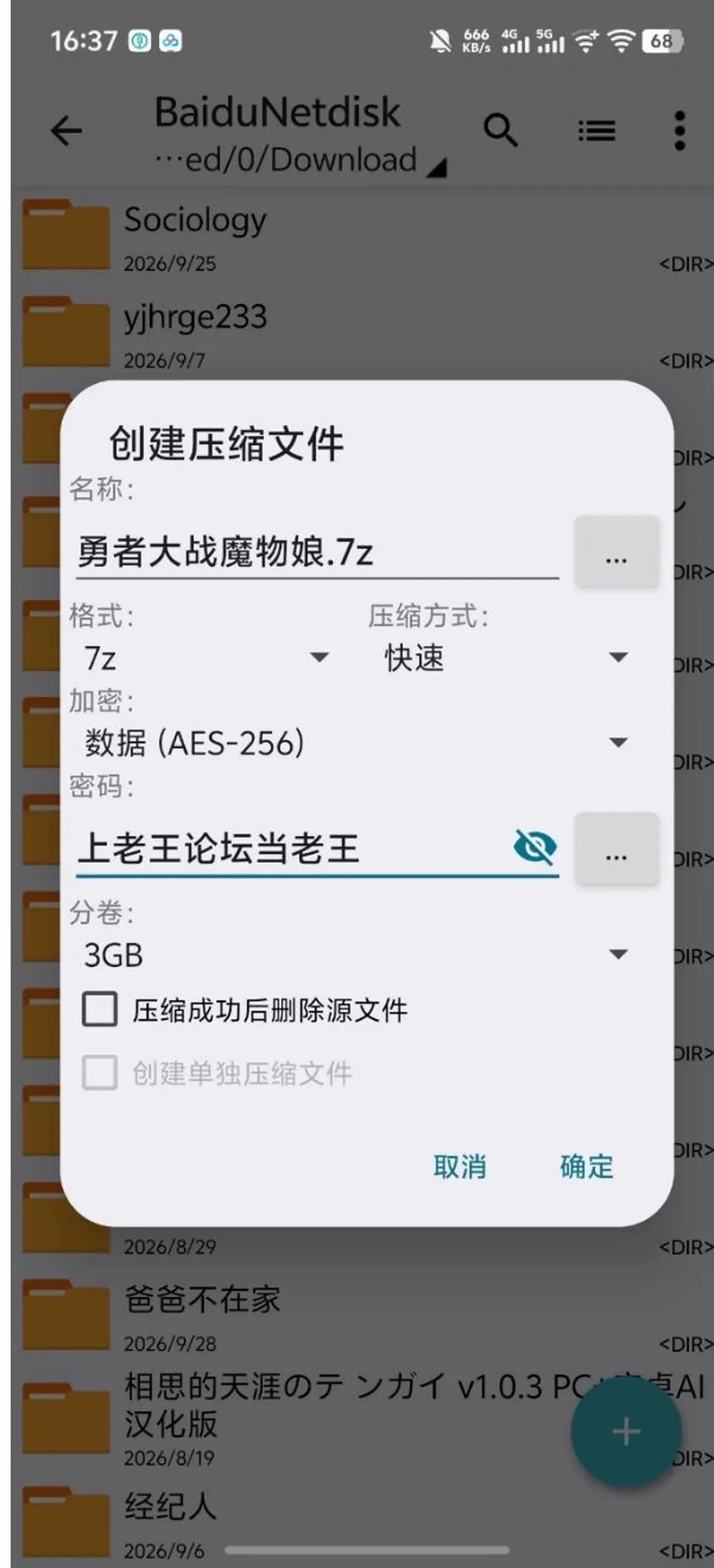The width and height of the screenshot is (714, 1568).
Task: Confirm archive creation with 确定
Action: pyautogui.click(x=587, y=1166)
